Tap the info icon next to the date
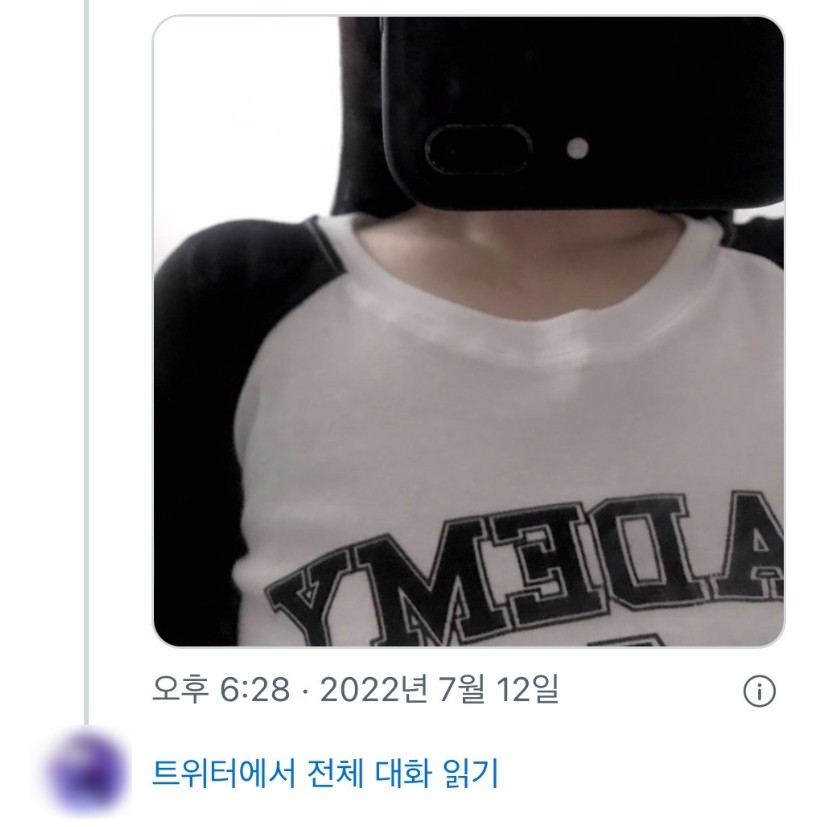The image size is (815, 827). pos(759,690)
